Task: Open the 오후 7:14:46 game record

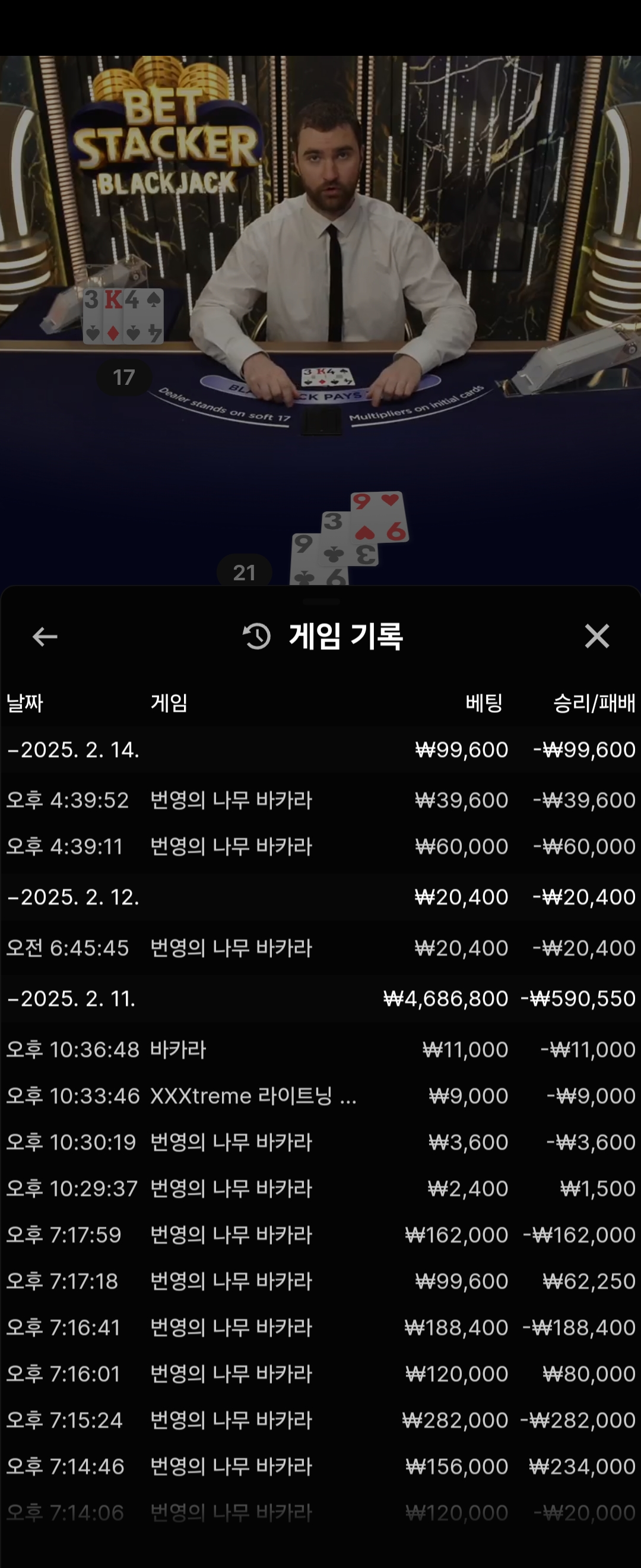Action: (320, 1466)
